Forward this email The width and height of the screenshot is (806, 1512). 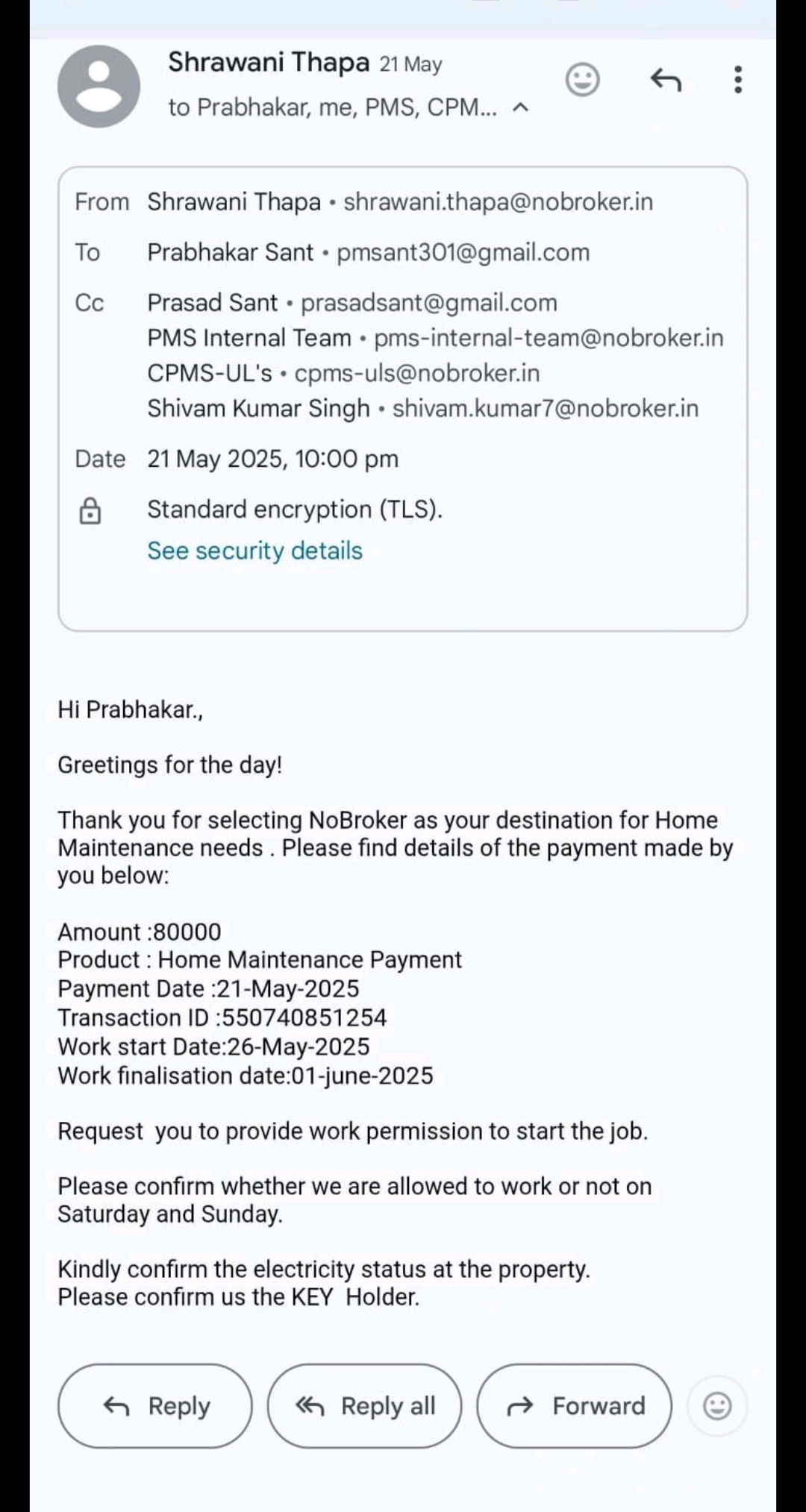coord(574,1406)
